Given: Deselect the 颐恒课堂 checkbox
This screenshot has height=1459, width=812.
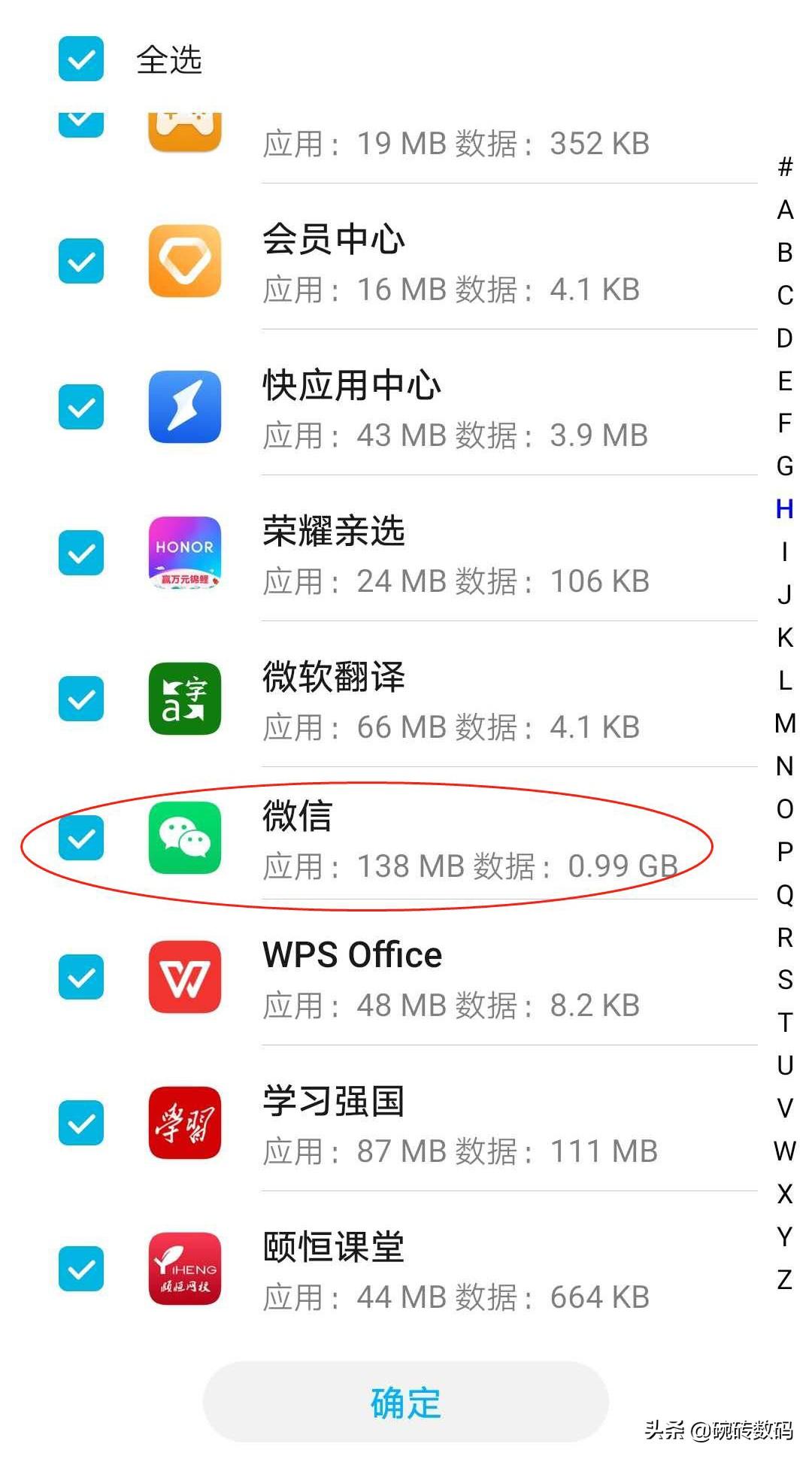Looking at the screenshot, I should 81,1269.
